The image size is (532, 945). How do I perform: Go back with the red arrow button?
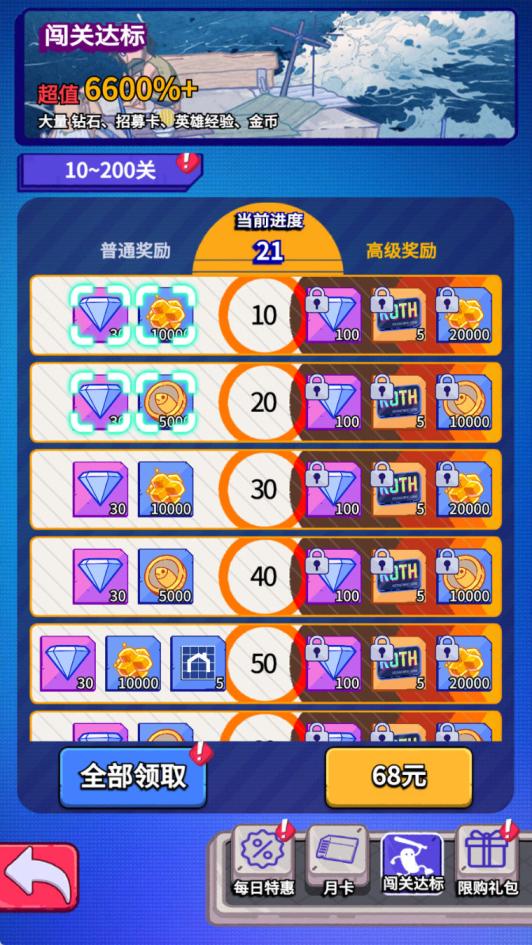click(39, 877)
